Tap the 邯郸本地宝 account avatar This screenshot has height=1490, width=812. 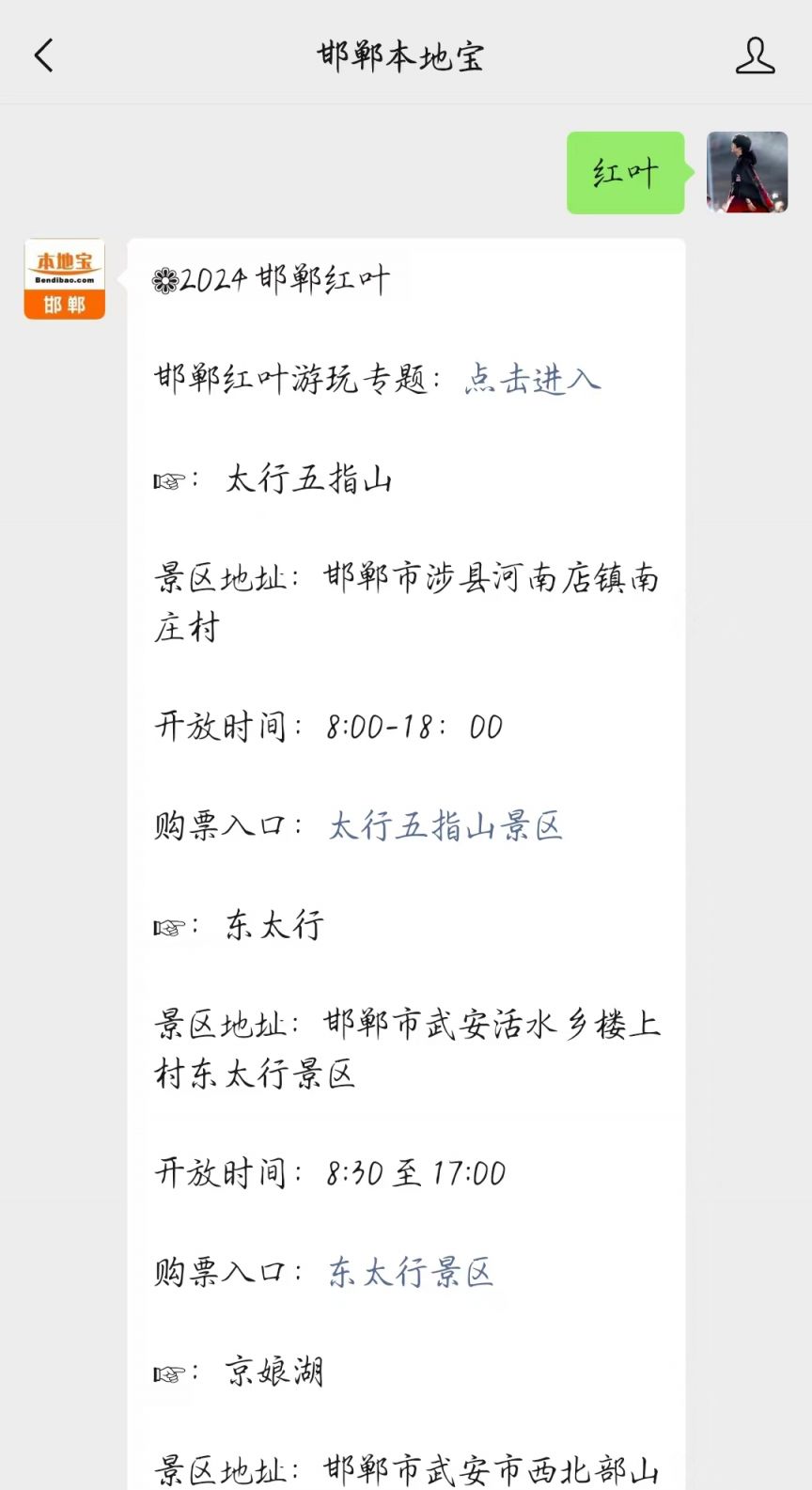tap(65, 279)
